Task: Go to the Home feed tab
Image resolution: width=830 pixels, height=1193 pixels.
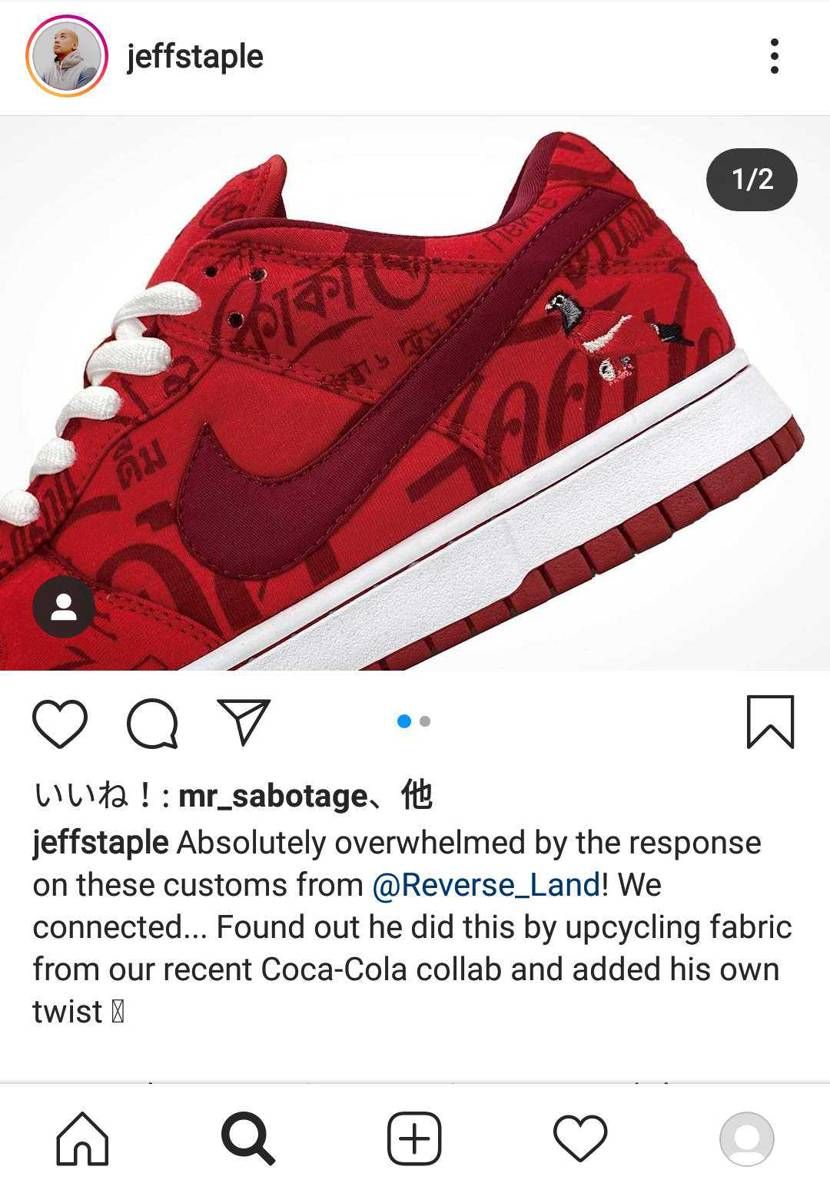Action: coord(83,1138)
